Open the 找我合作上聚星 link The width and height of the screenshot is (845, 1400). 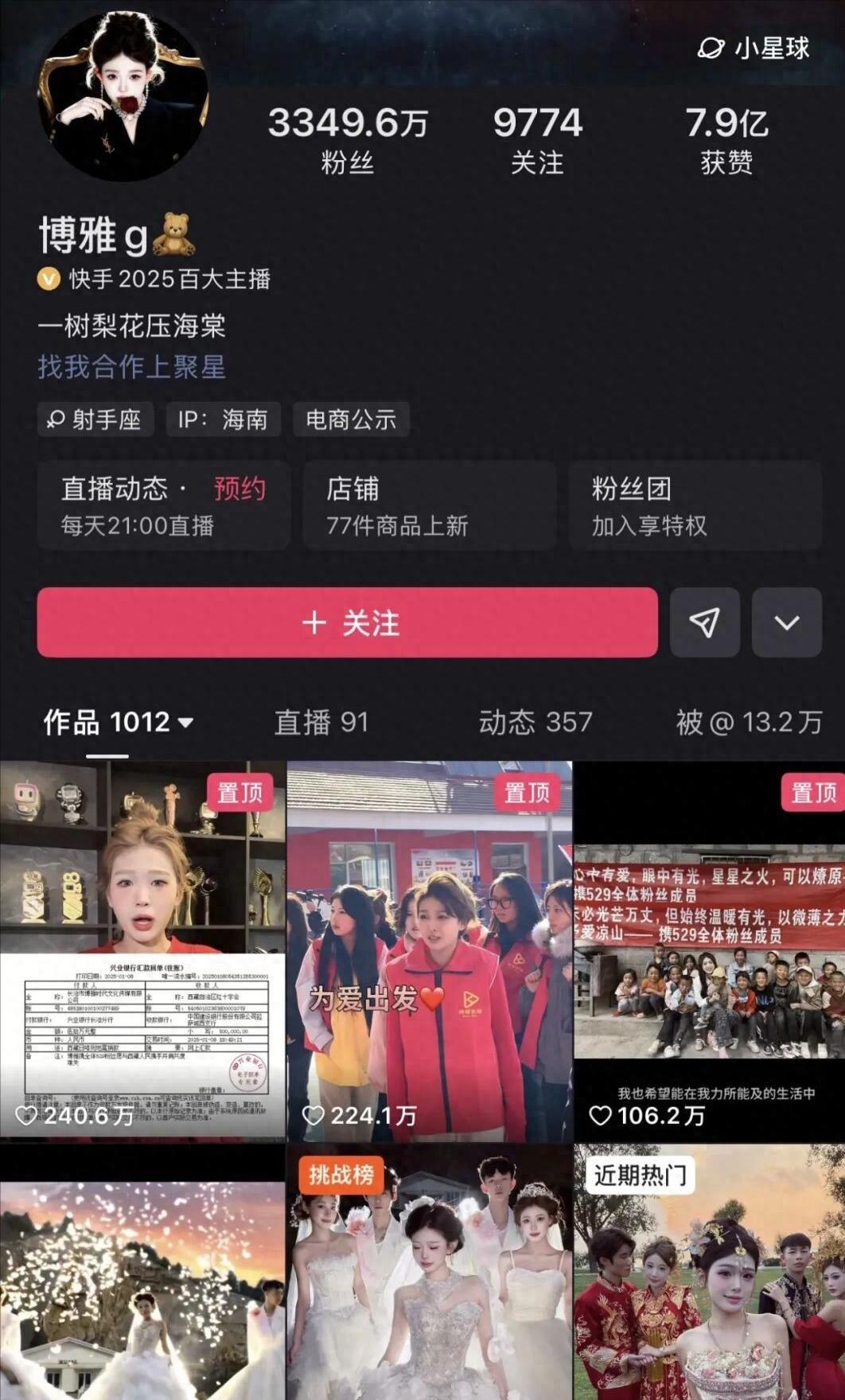(x=132, y=367)
